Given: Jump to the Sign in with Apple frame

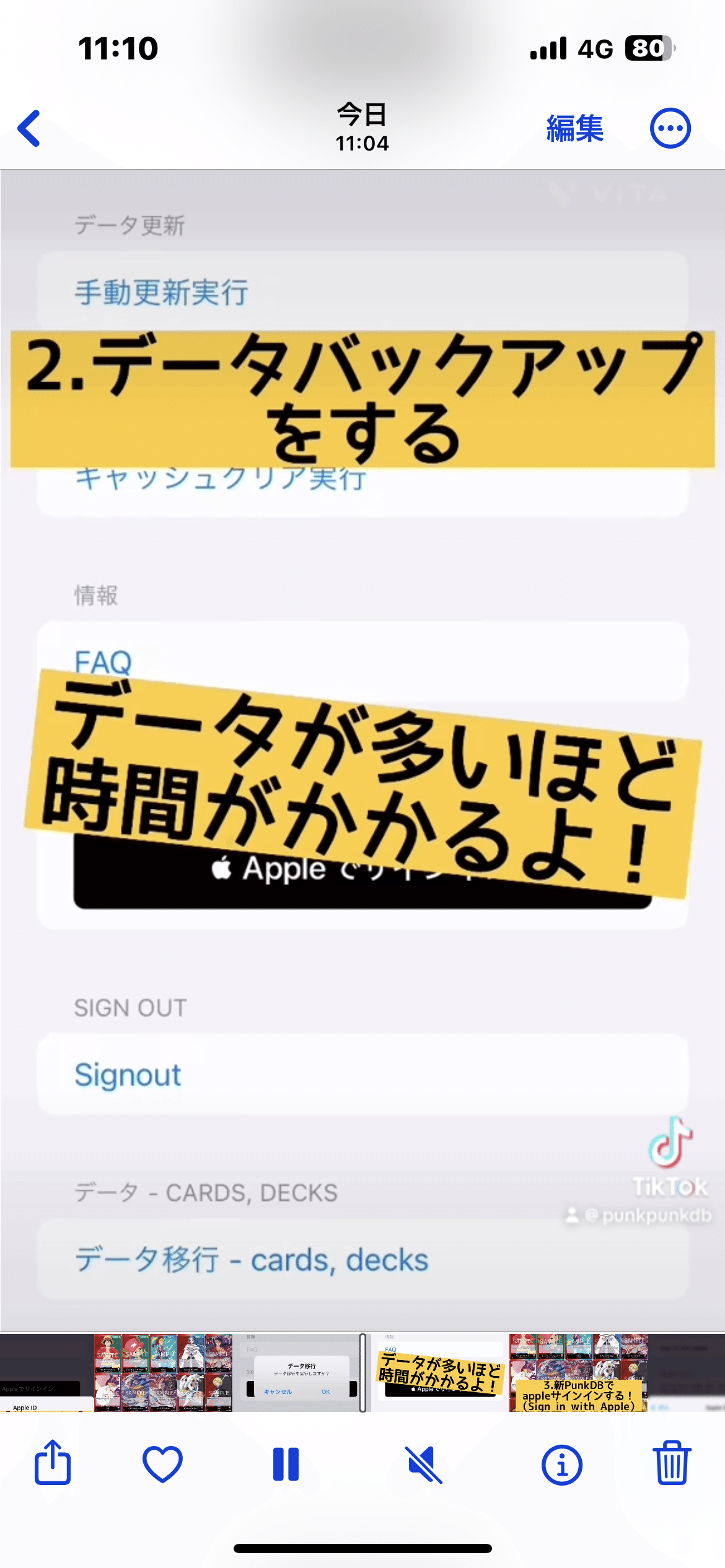Looking at the screenshot, I should pyautogui.click(x=579, y=1373).
